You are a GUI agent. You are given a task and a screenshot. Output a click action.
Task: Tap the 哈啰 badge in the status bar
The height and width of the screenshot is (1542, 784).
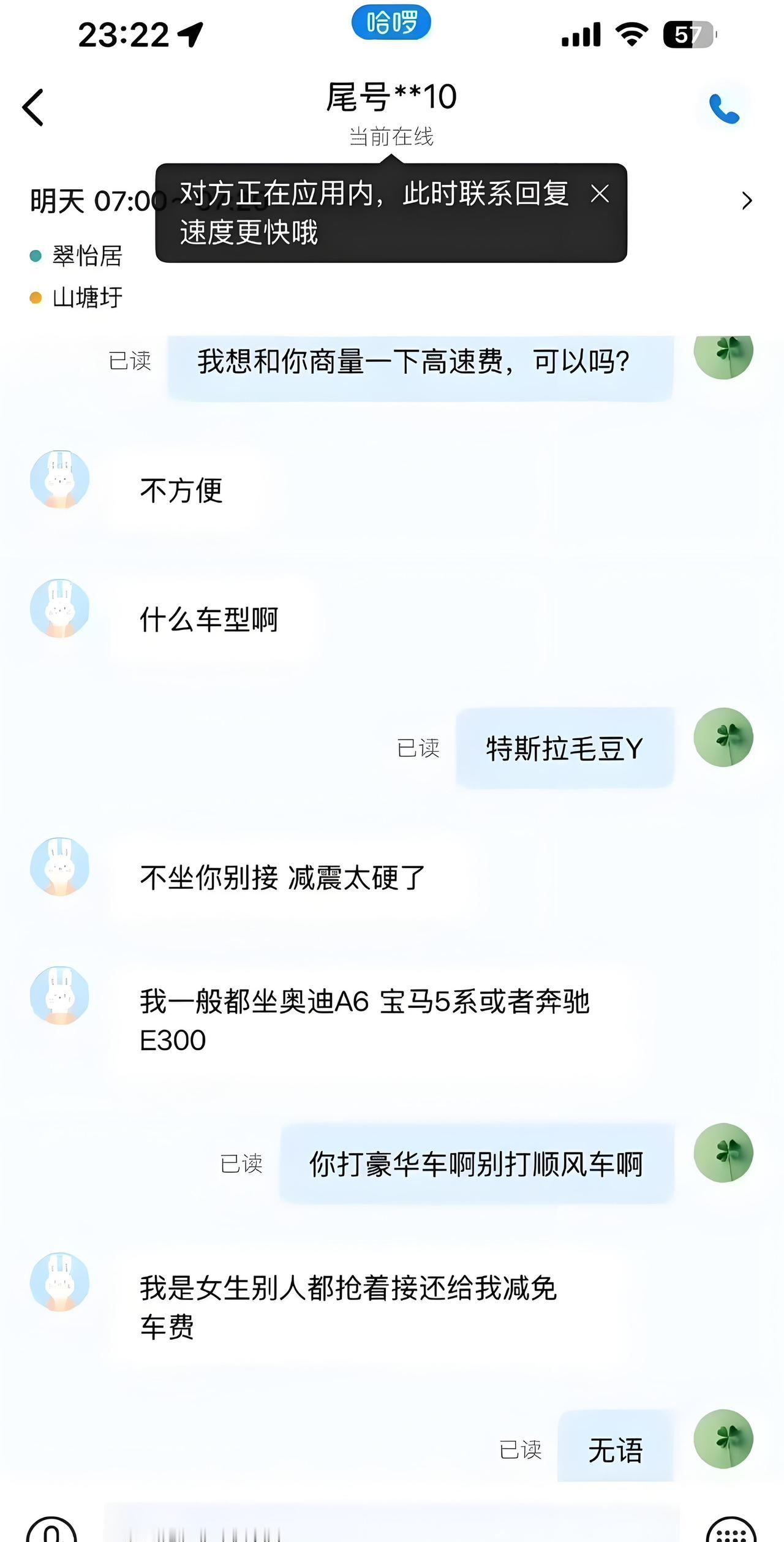click(x=393, y=23)
